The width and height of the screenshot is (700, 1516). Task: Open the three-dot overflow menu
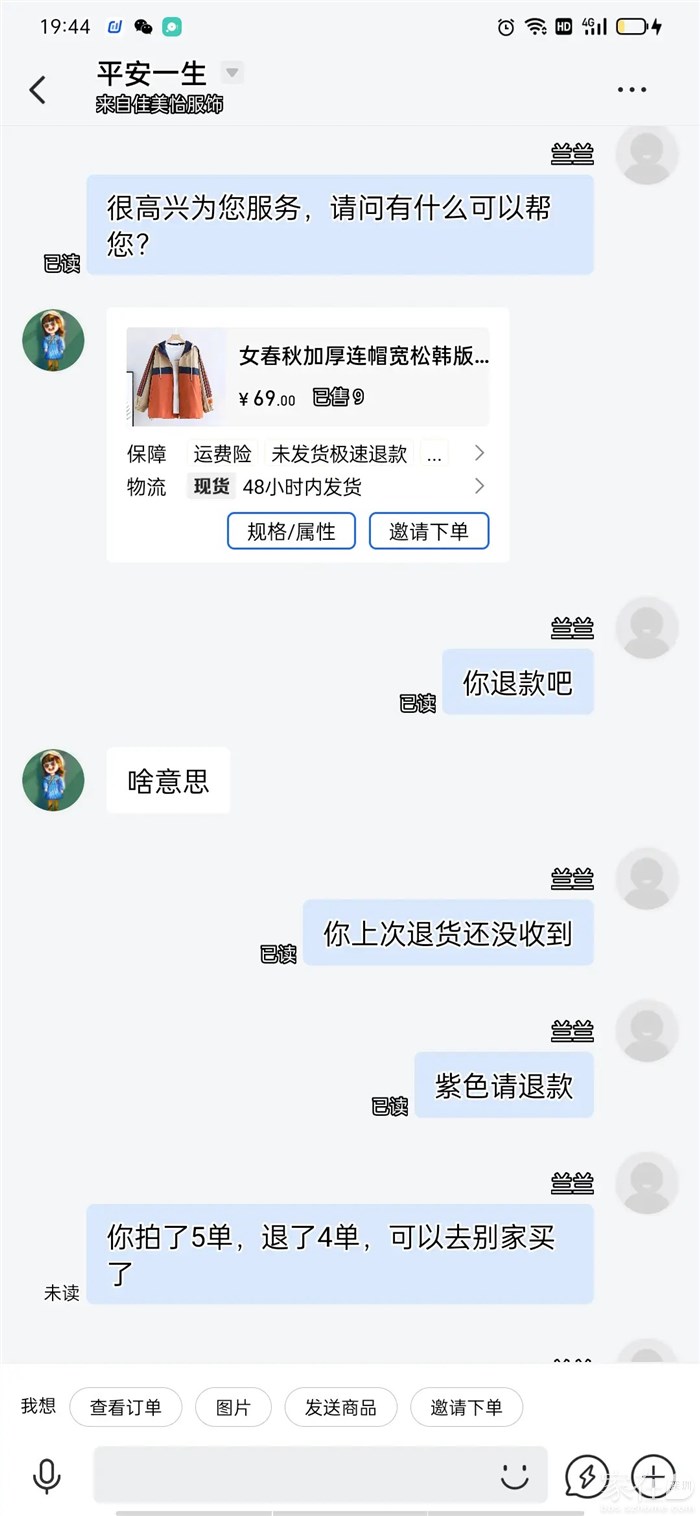(631, 90)
